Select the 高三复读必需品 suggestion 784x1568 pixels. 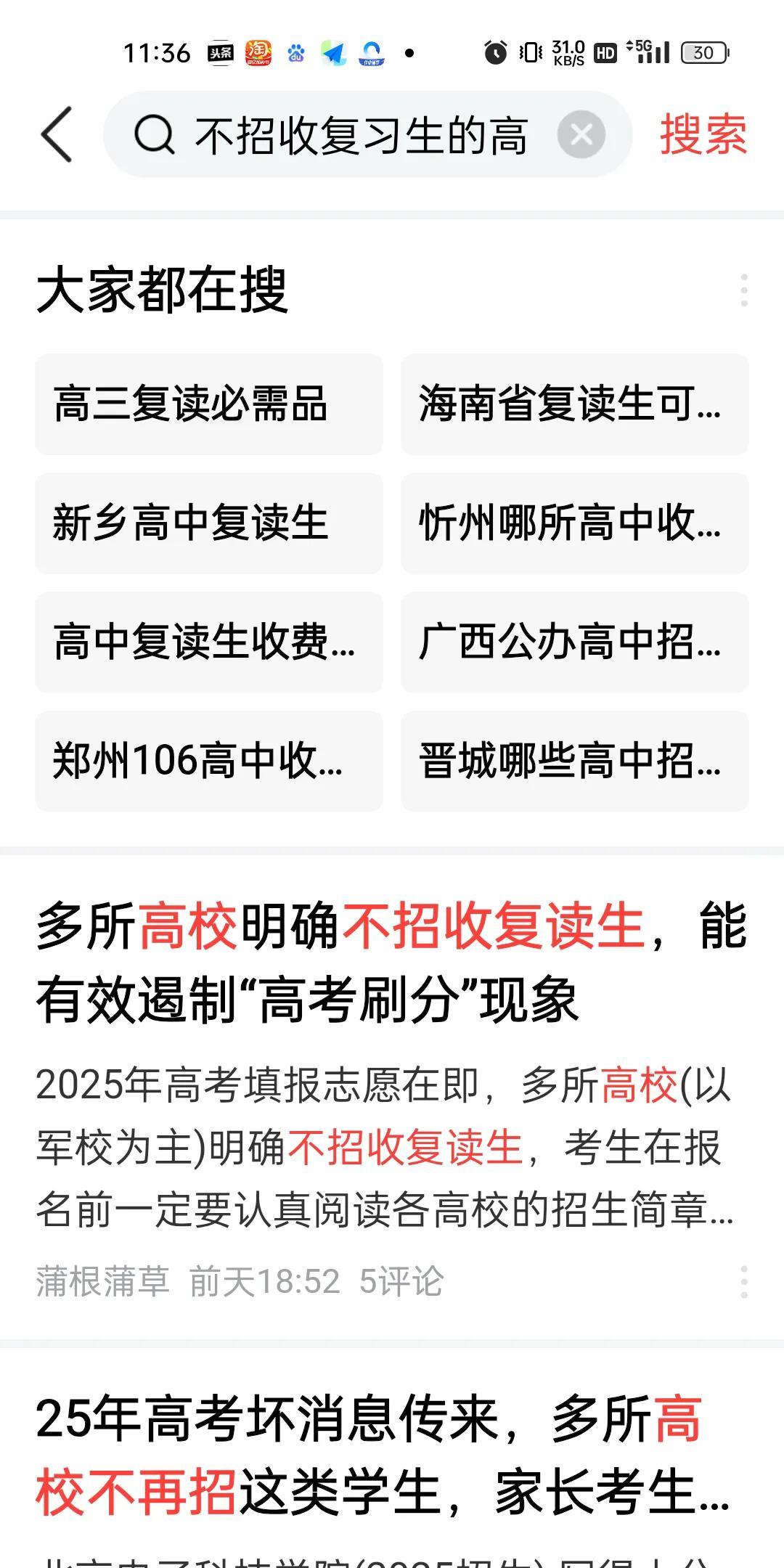(x=209, y=404)
